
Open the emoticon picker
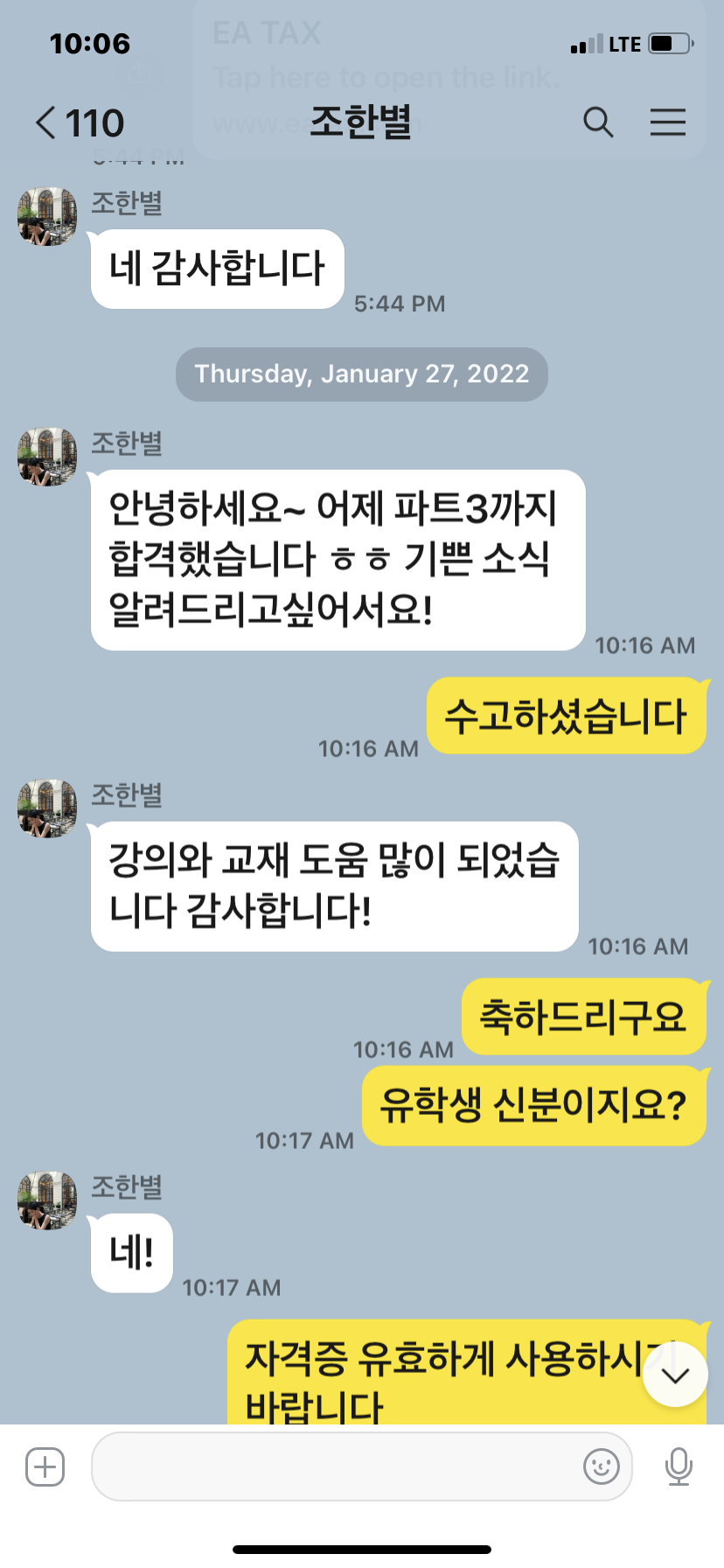click(x=602, y=1467)
